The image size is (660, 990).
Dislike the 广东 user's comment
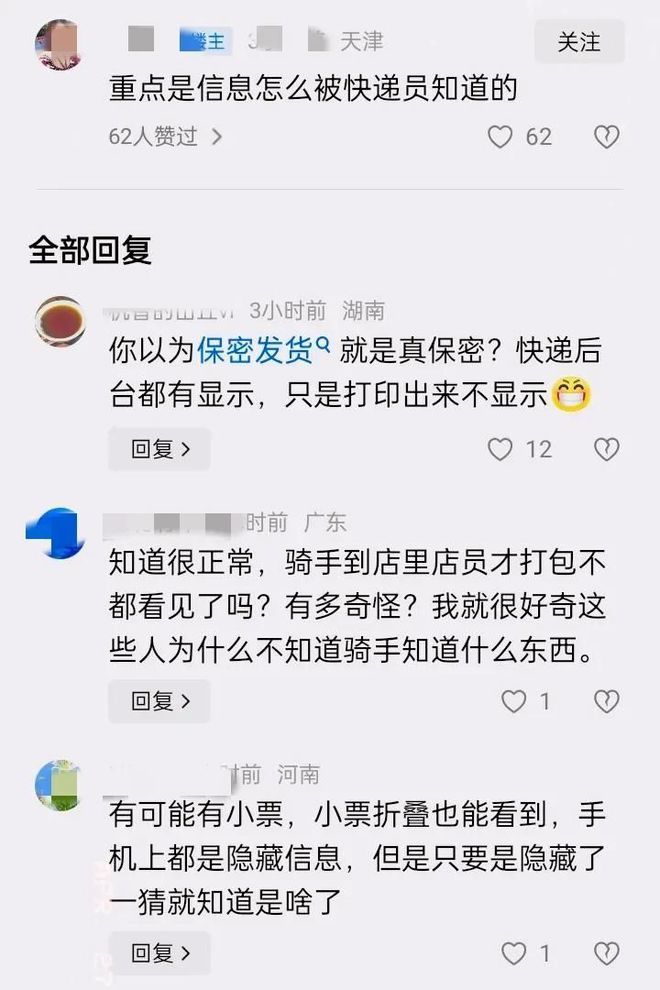pos(606,701)
